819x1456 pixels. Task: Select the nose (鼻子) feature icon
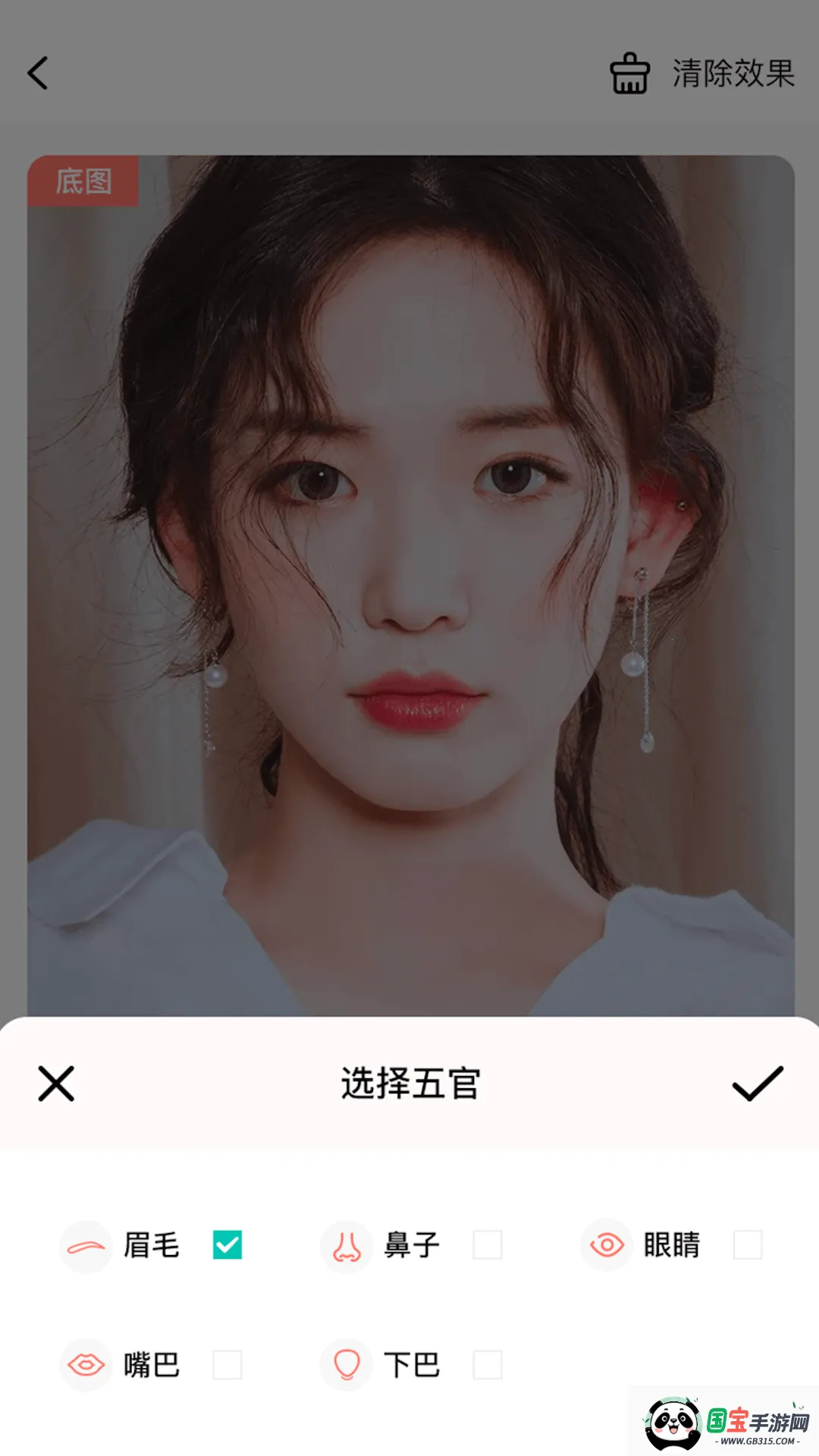tap(346, 1244)
